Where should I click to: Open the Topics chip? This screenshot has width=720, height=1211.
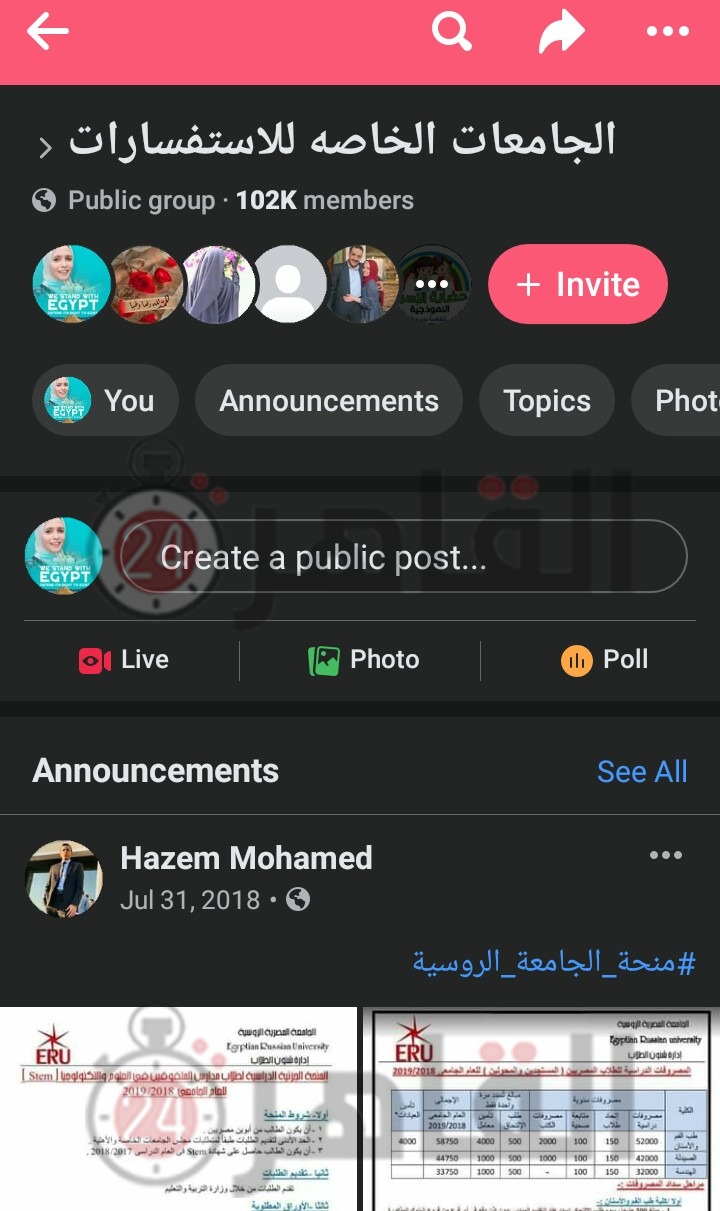point(546,401)
